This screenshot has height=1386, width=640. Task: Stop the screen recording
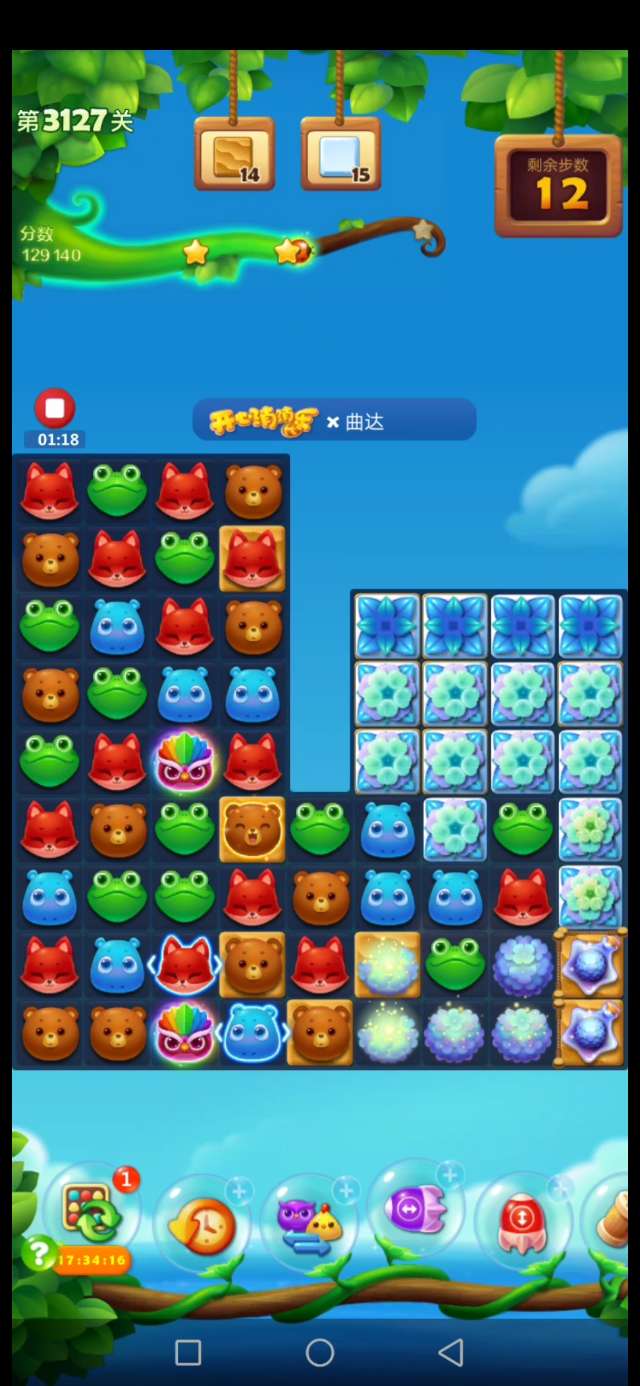point(55,409)
